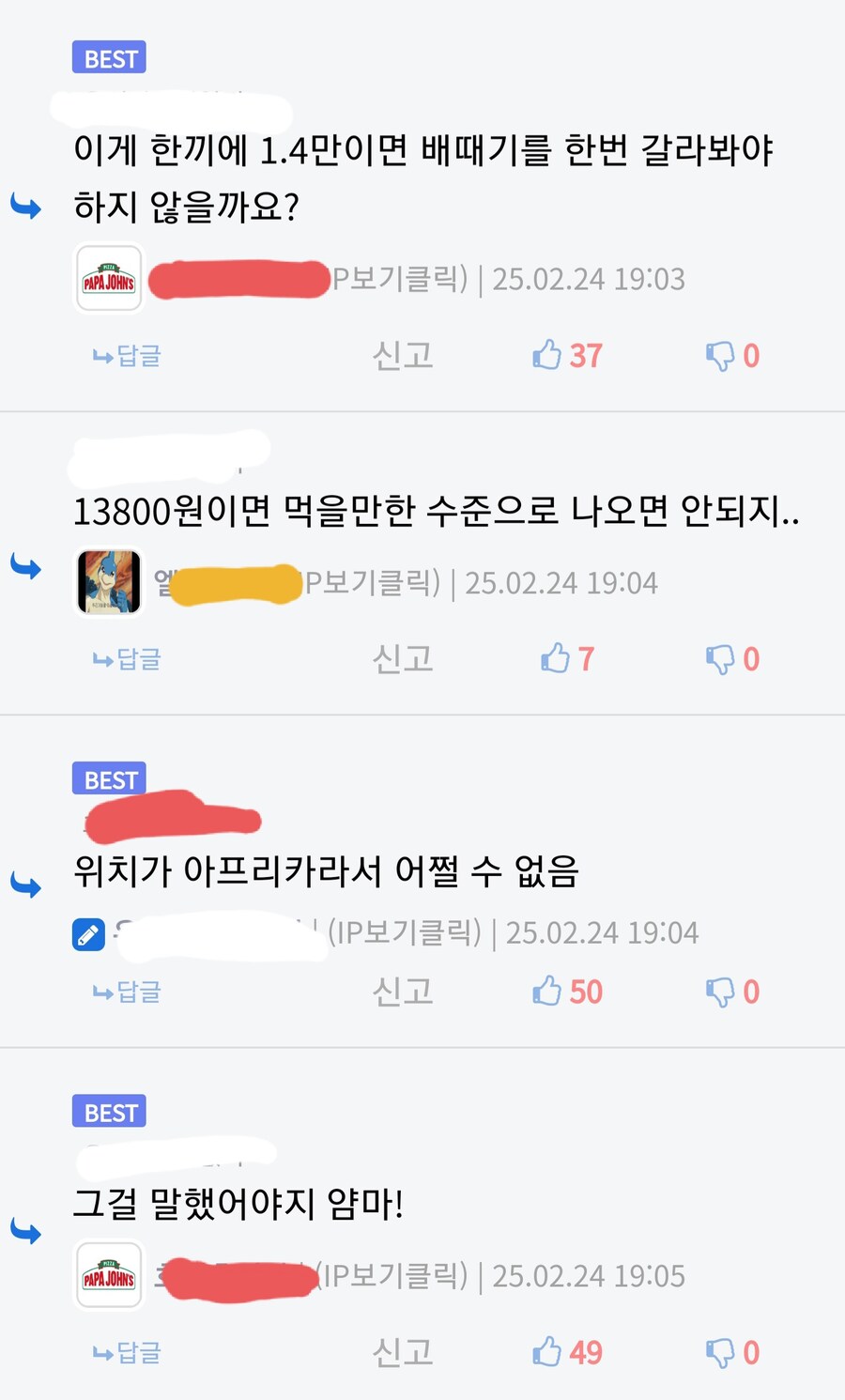Tap 답글 under the 1.4만이면 comment

[x=128, y=356]
